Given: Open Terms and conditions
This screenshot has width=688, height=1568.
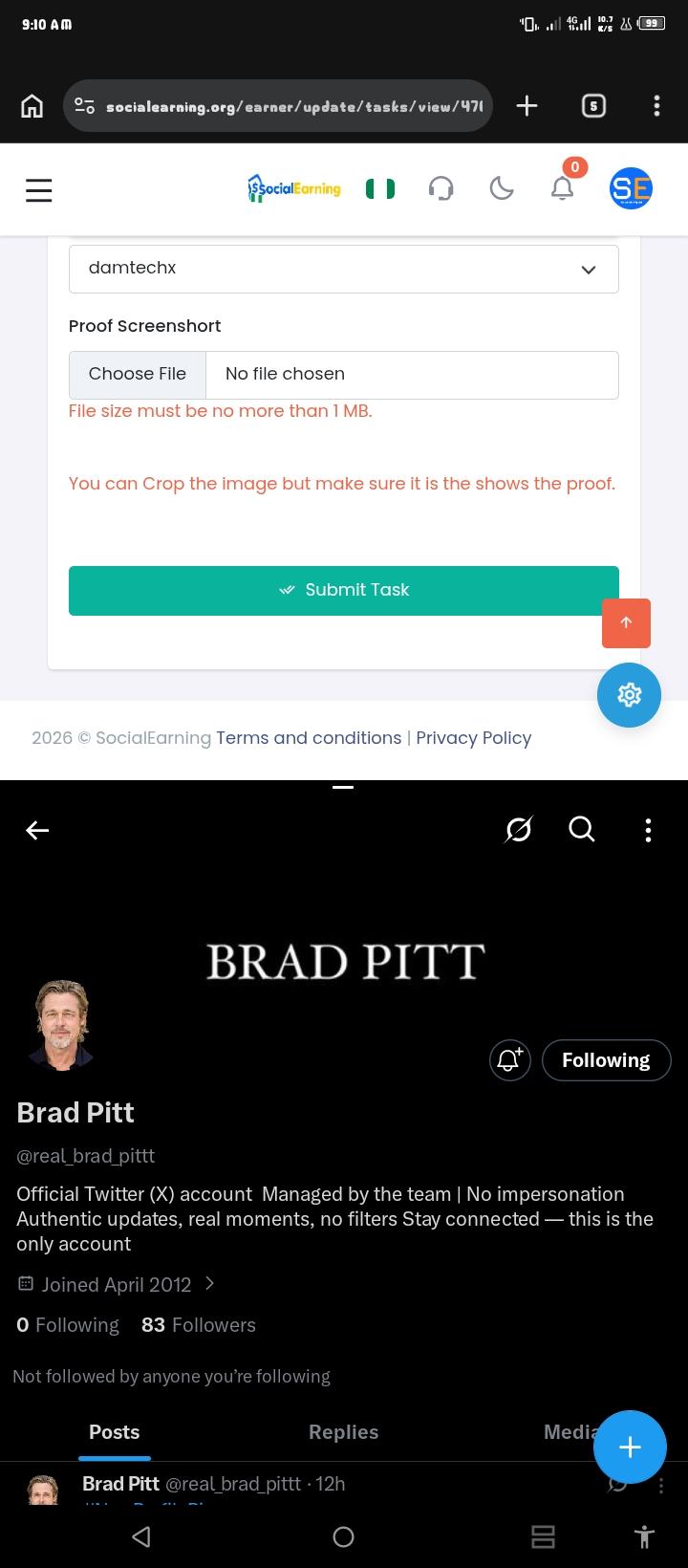Looking at the screenshot, I should click(x=309, y=738).
